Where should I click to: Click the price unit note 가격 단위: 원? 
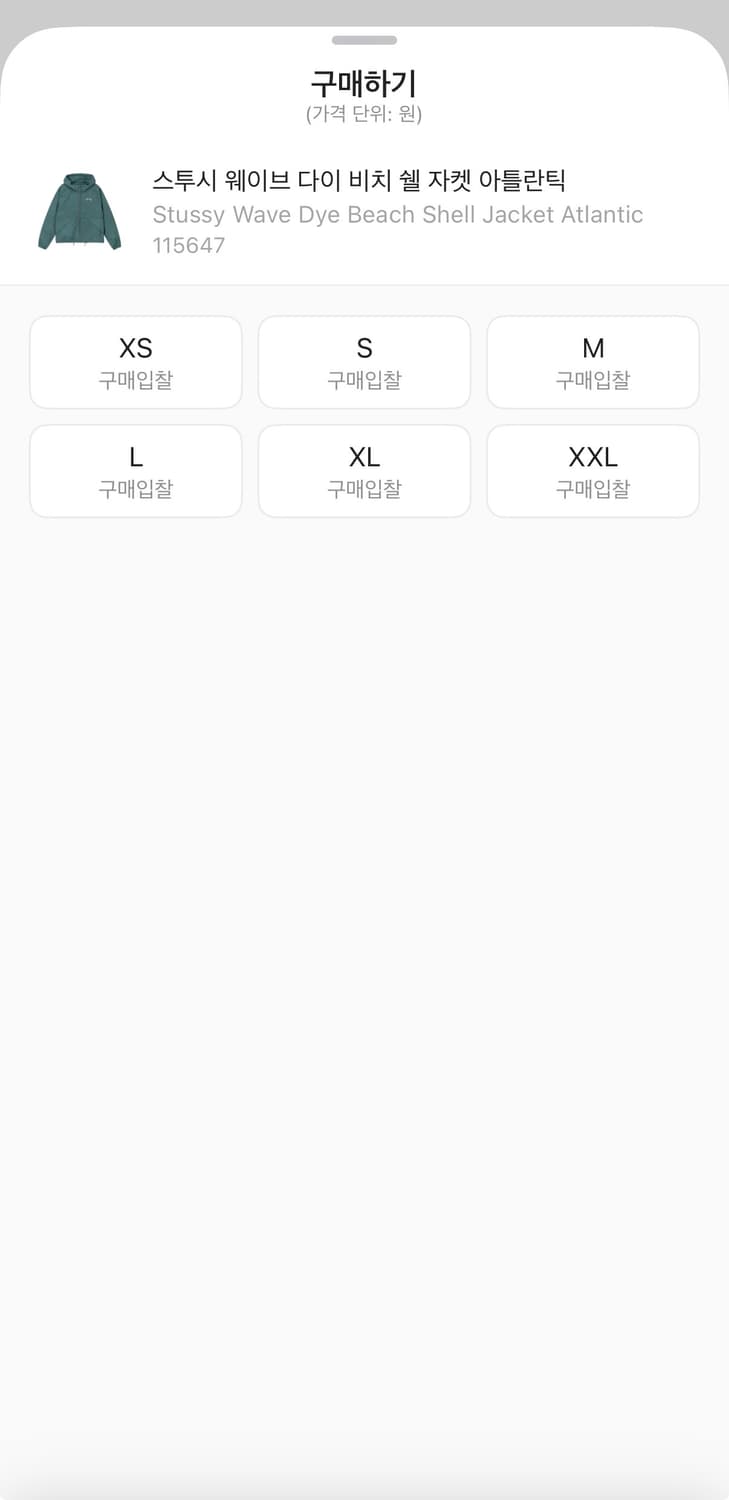[x=364, y=115]
